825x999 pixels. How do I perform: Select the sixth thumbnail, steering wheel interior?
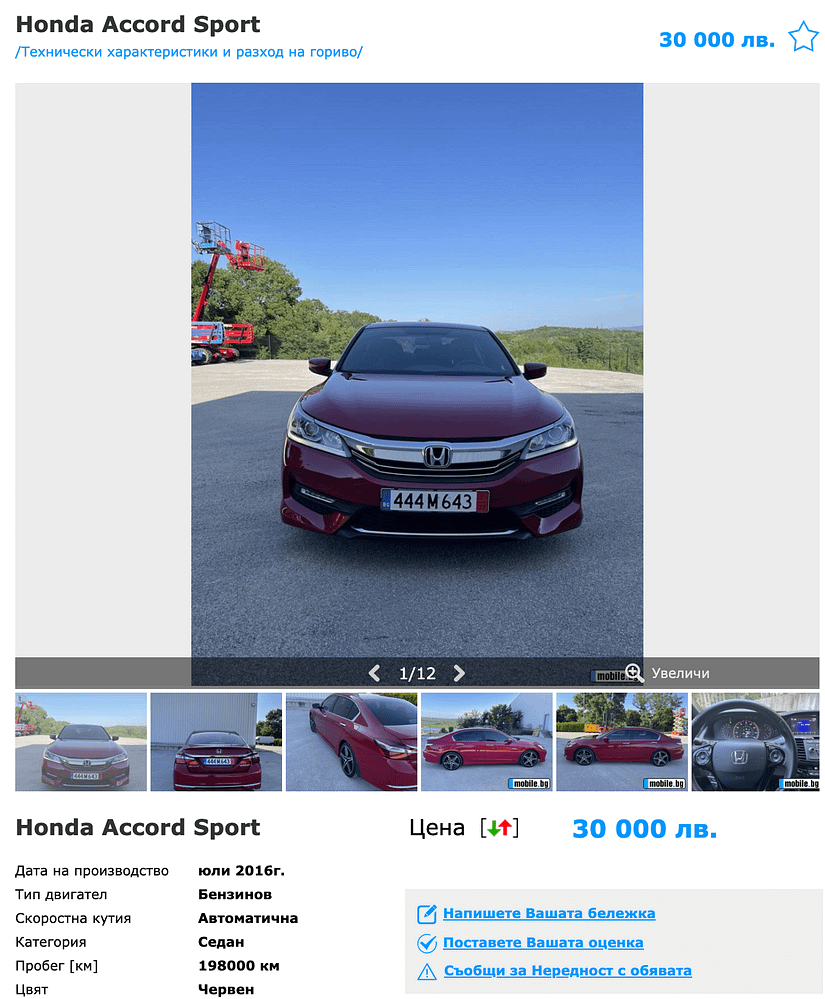click(755, 742)
